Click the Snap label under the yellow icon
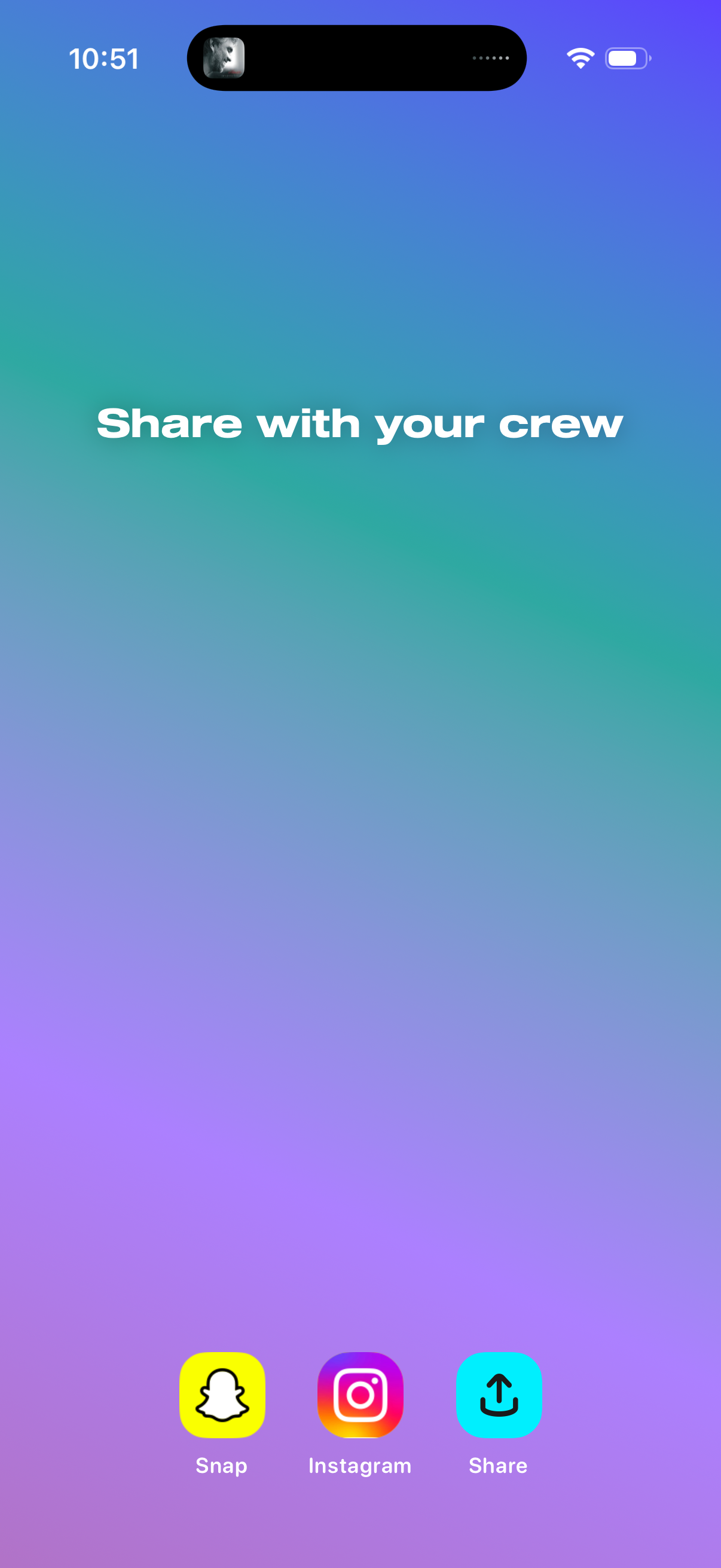This screenshot has width=721, height=1568. point(221,1465)
